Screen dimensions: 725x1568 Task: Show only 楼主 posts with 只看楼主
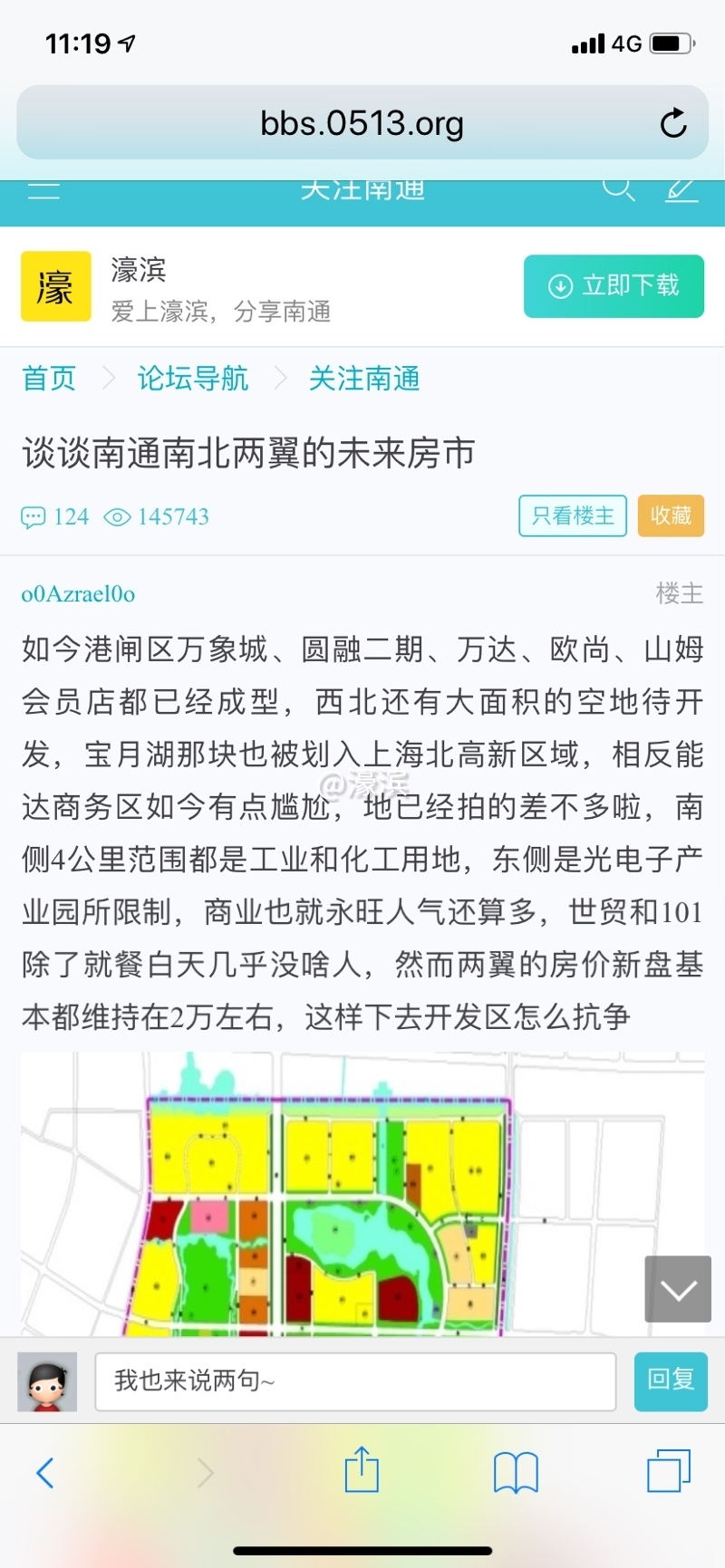pyautogui.click(x=572, y=515)
